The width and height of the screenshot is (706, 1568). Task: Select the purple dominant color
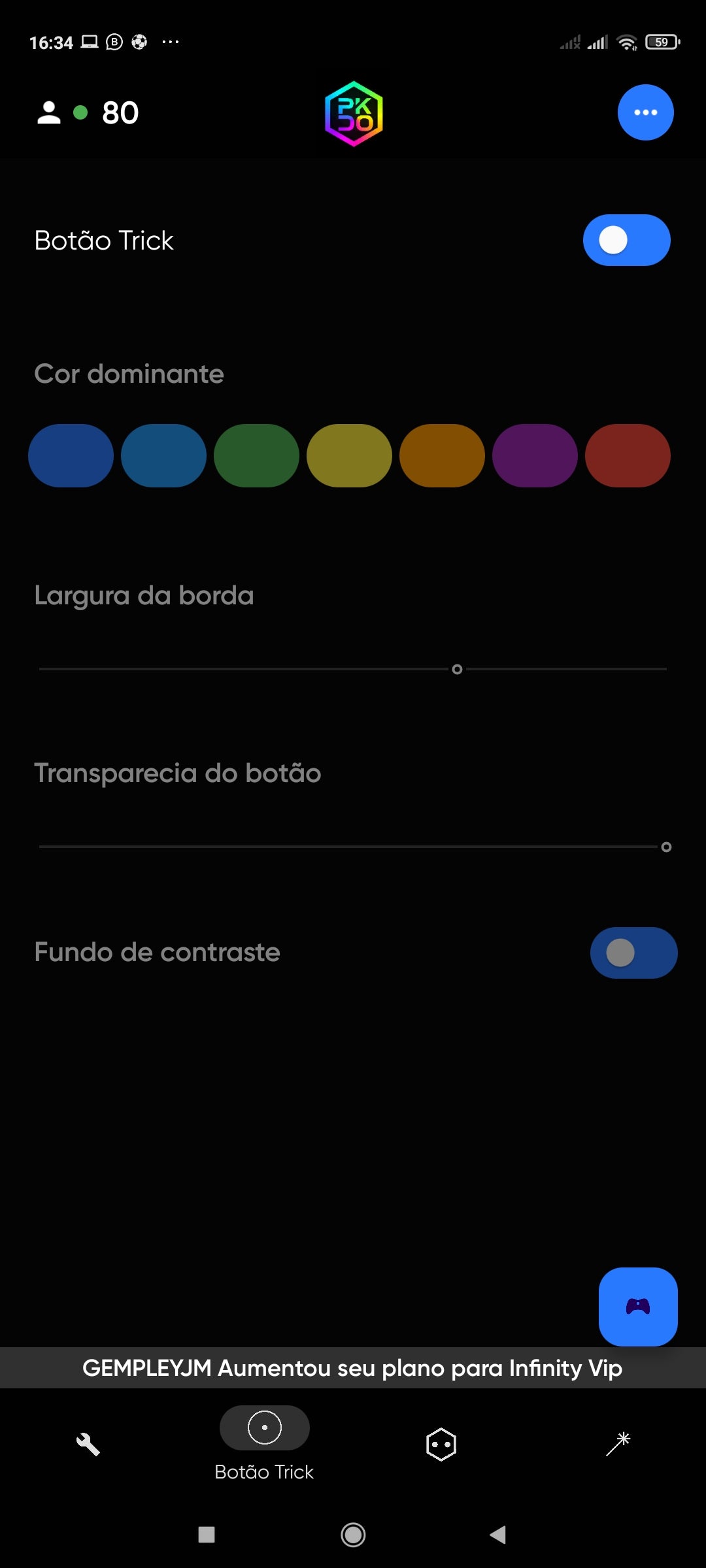click(534, 455)
